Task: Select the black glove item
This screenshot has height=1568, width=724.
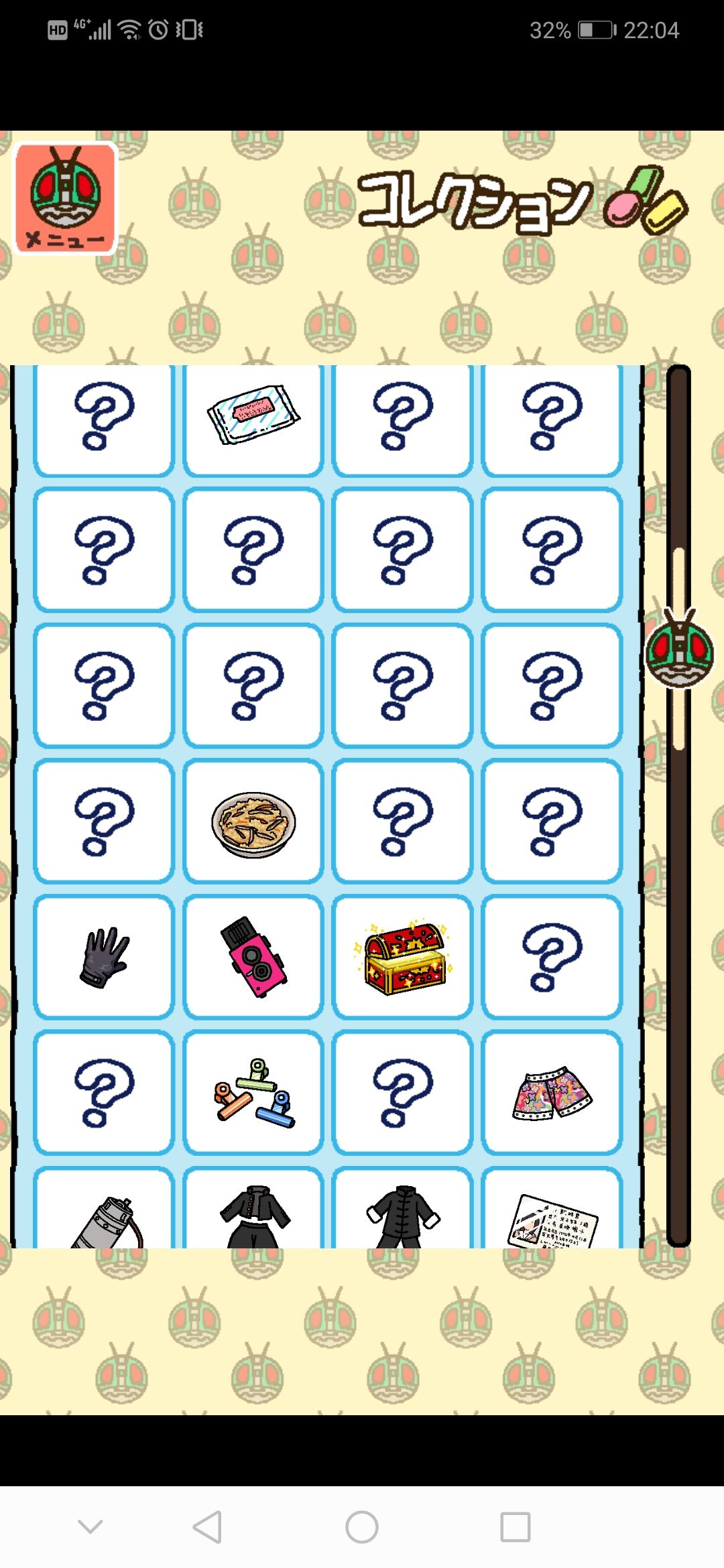Action: (x=104, y=957)
